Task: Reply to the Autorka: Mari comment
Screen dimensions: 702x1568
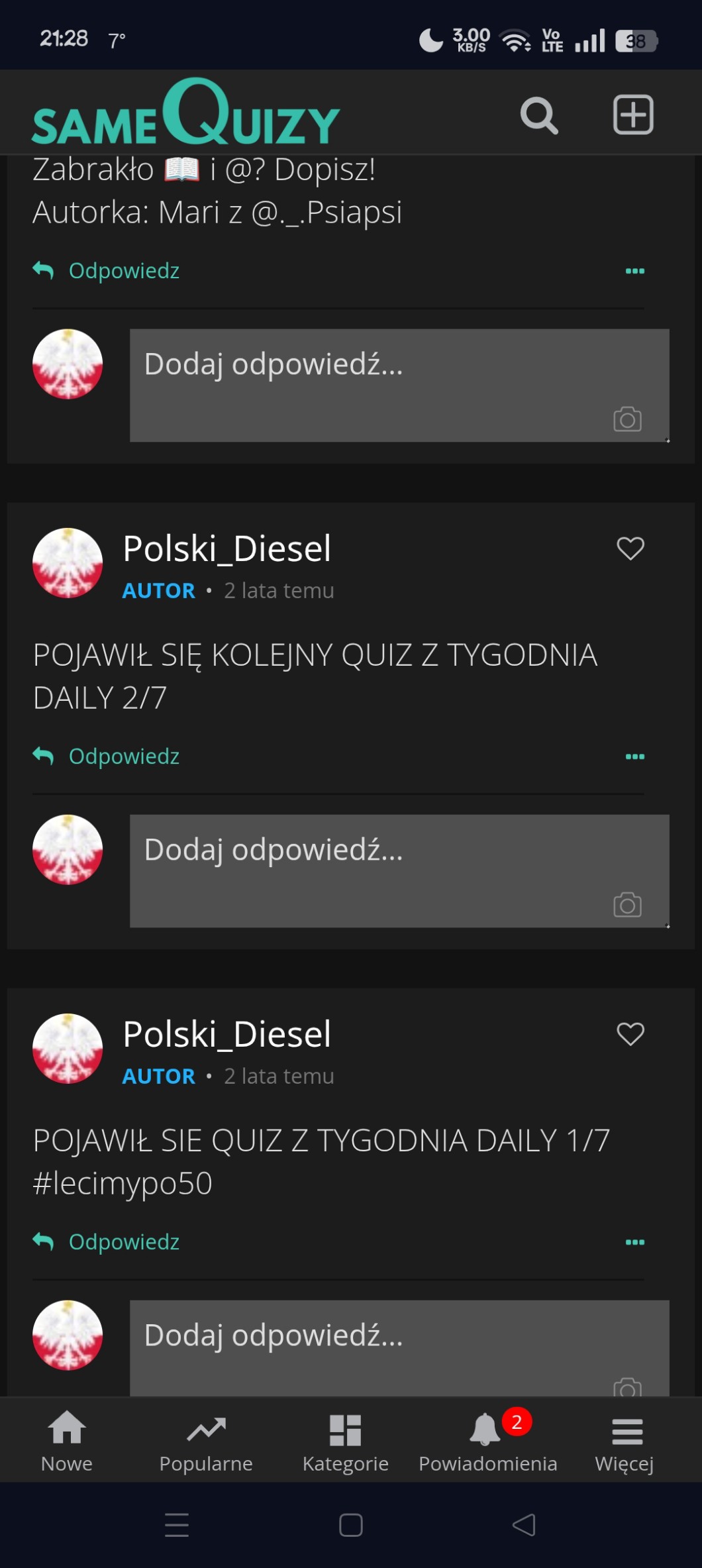Action: [x=107, y=270]
